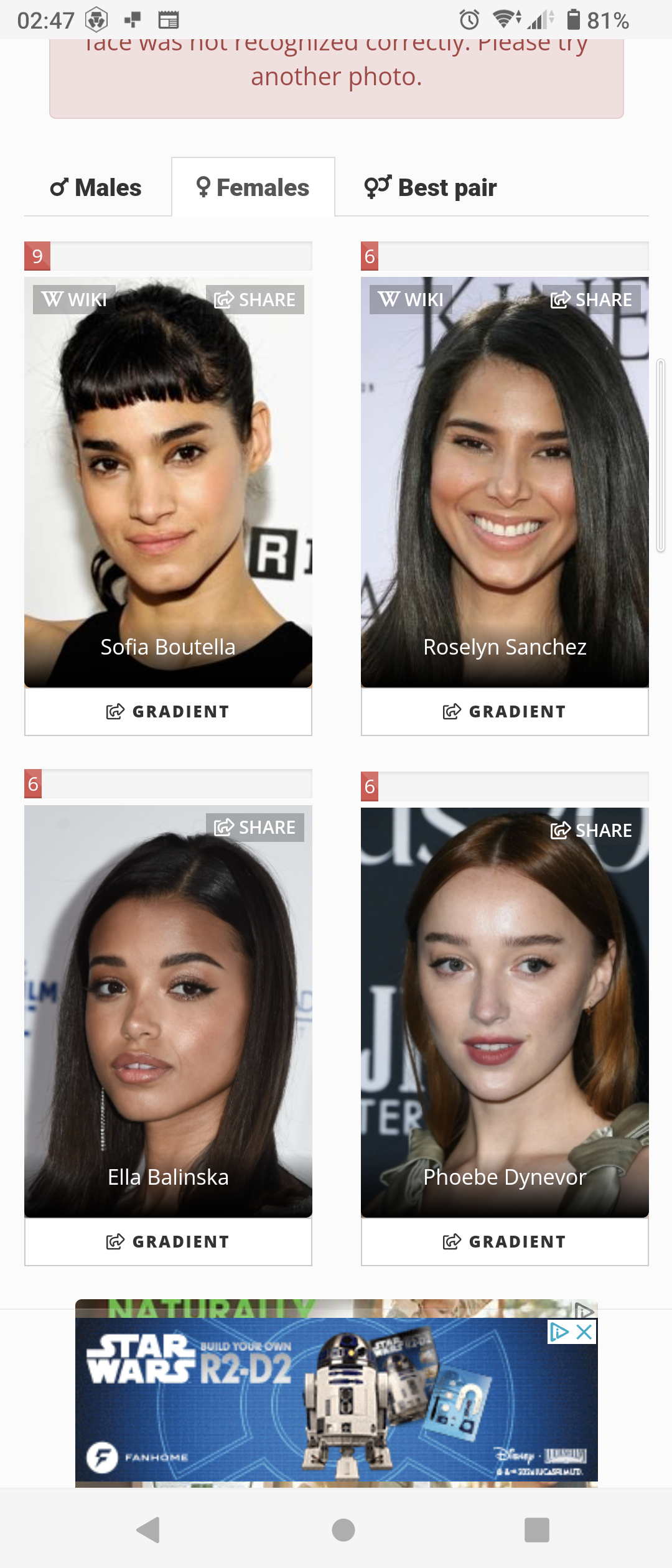Share the Roselyn Sanchez match
The width and height of the screenshot is (672, 1568).
pos(592,300)
